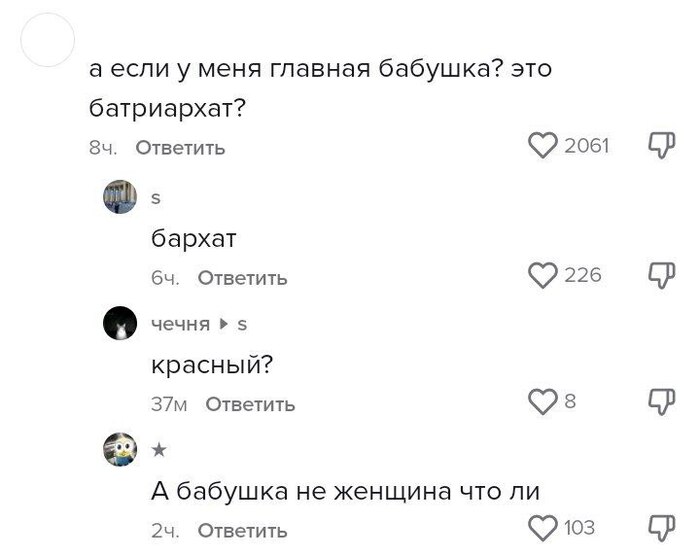The width and height of the screenshot is (700, 556).
Task: Like the comment about батриархат
Action: pos(542,146)
